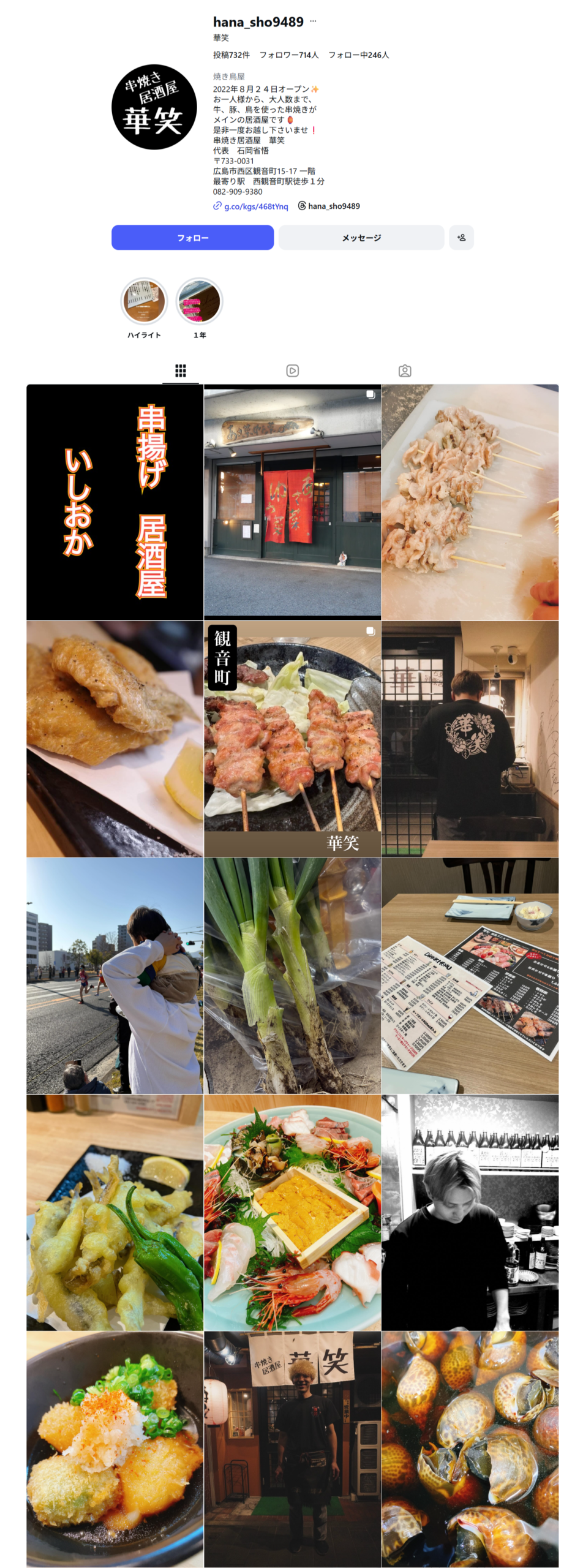The image size is (572, 1568).
Task: Open the options menu next to hana_sho9489
Action: pos(313,21)
